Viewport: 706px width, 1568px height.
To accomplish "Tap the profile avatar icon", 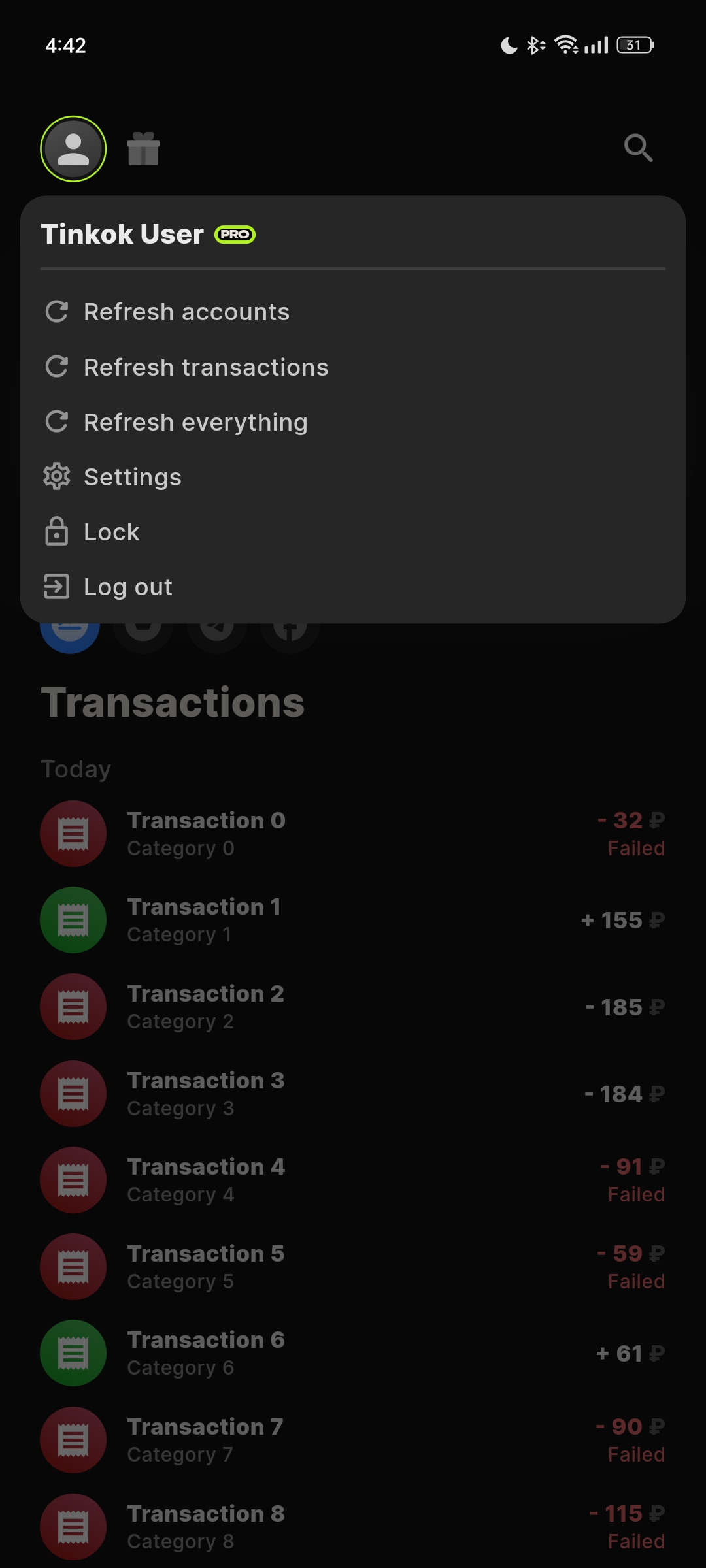I will pyautogui.click(x=73, y=149).
